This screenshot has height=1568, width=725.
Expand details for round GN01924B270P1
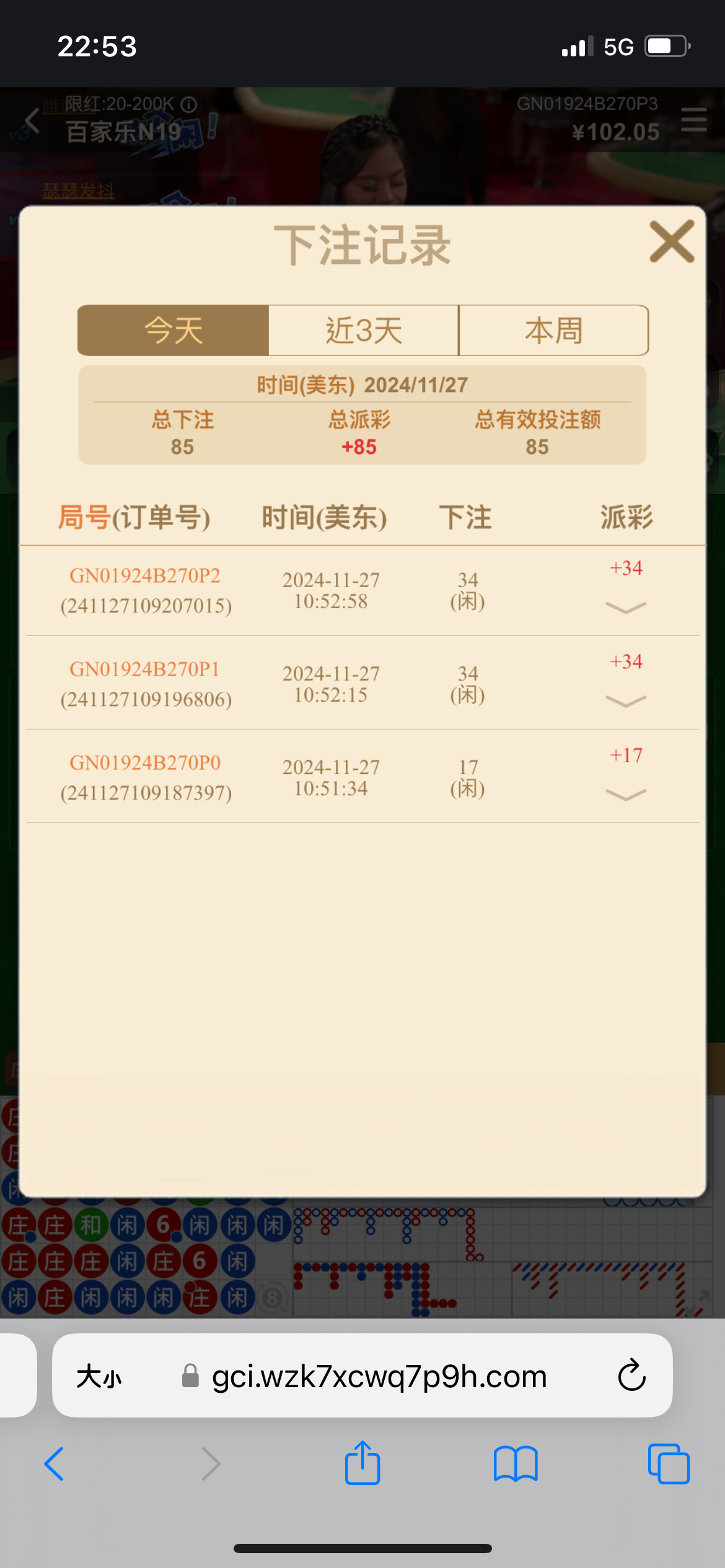click(x=625, y=701)
